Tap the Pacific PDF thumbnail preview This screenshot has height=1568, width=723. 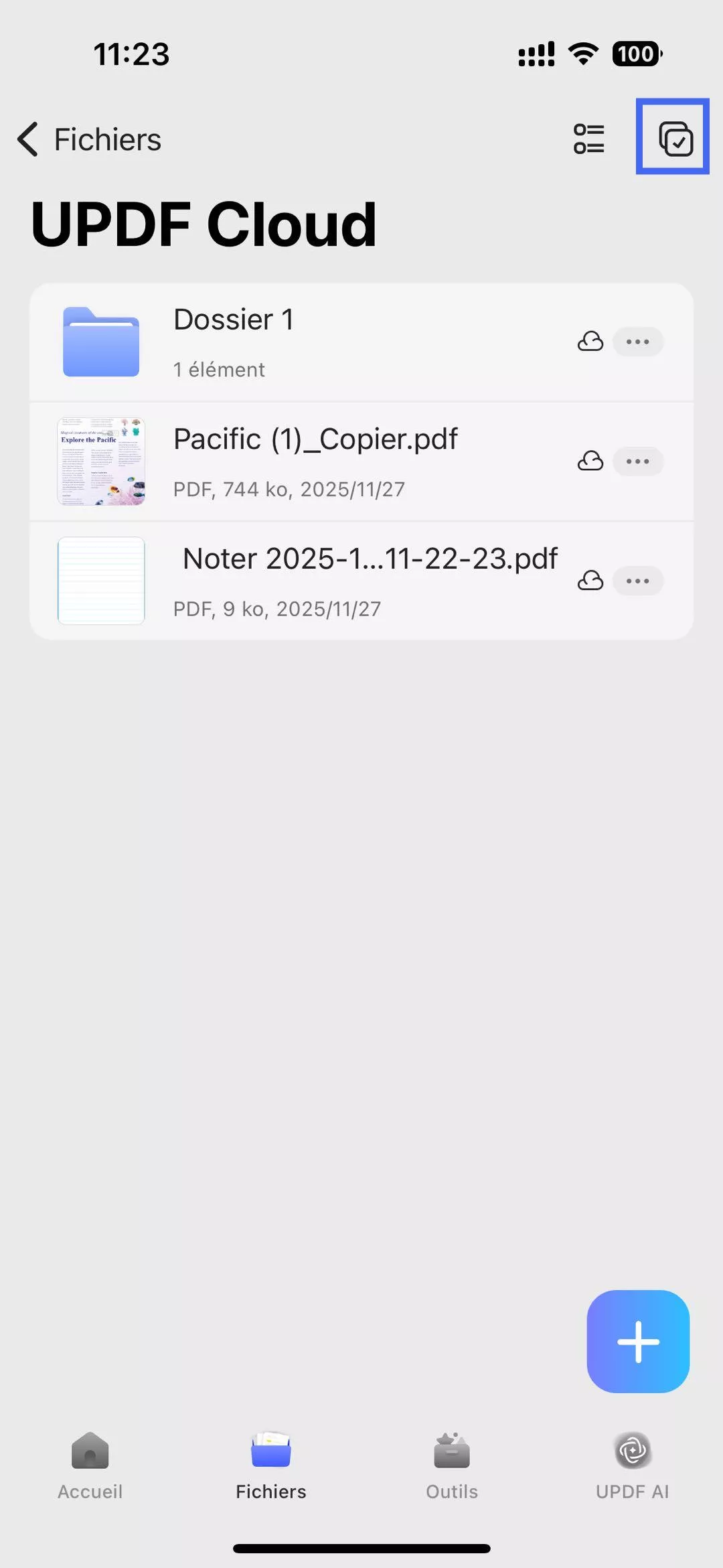click(x=101, y=461)
